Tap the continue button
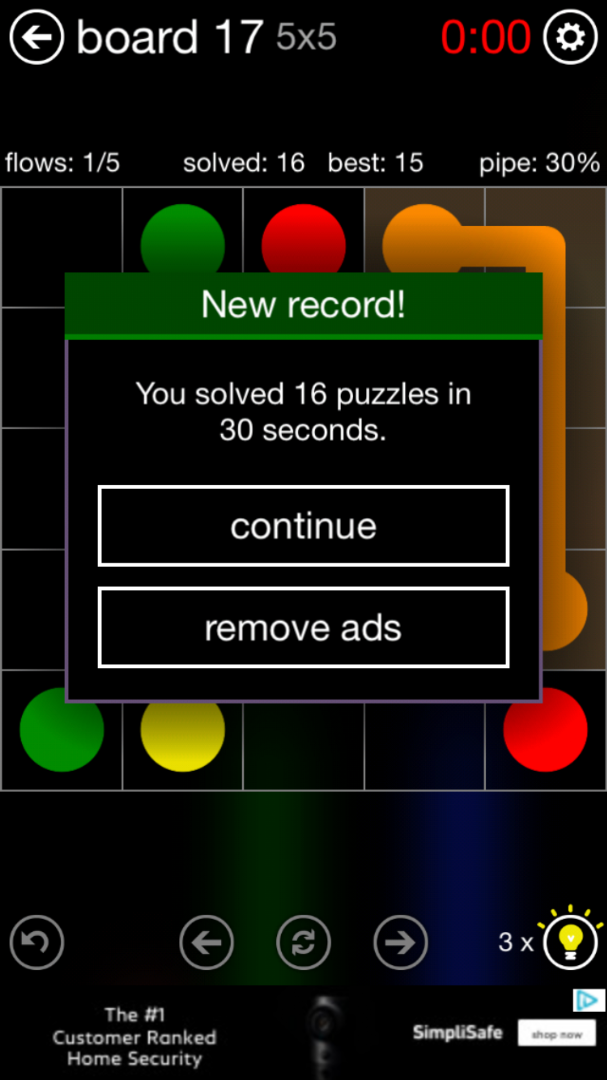This screenshot has height=1080, width=607. (303, 526)
